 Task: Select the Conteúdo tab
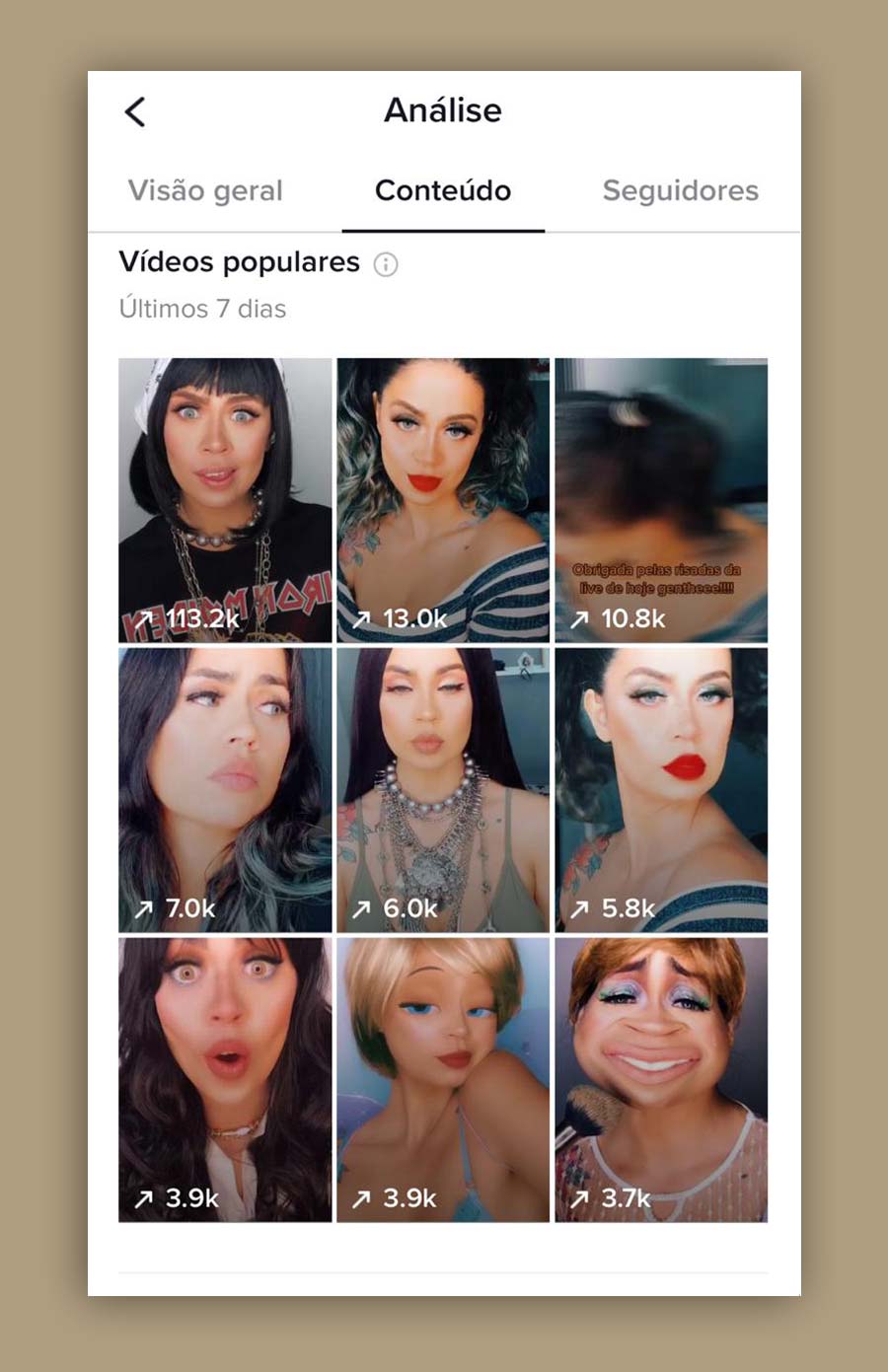[442, 191]
